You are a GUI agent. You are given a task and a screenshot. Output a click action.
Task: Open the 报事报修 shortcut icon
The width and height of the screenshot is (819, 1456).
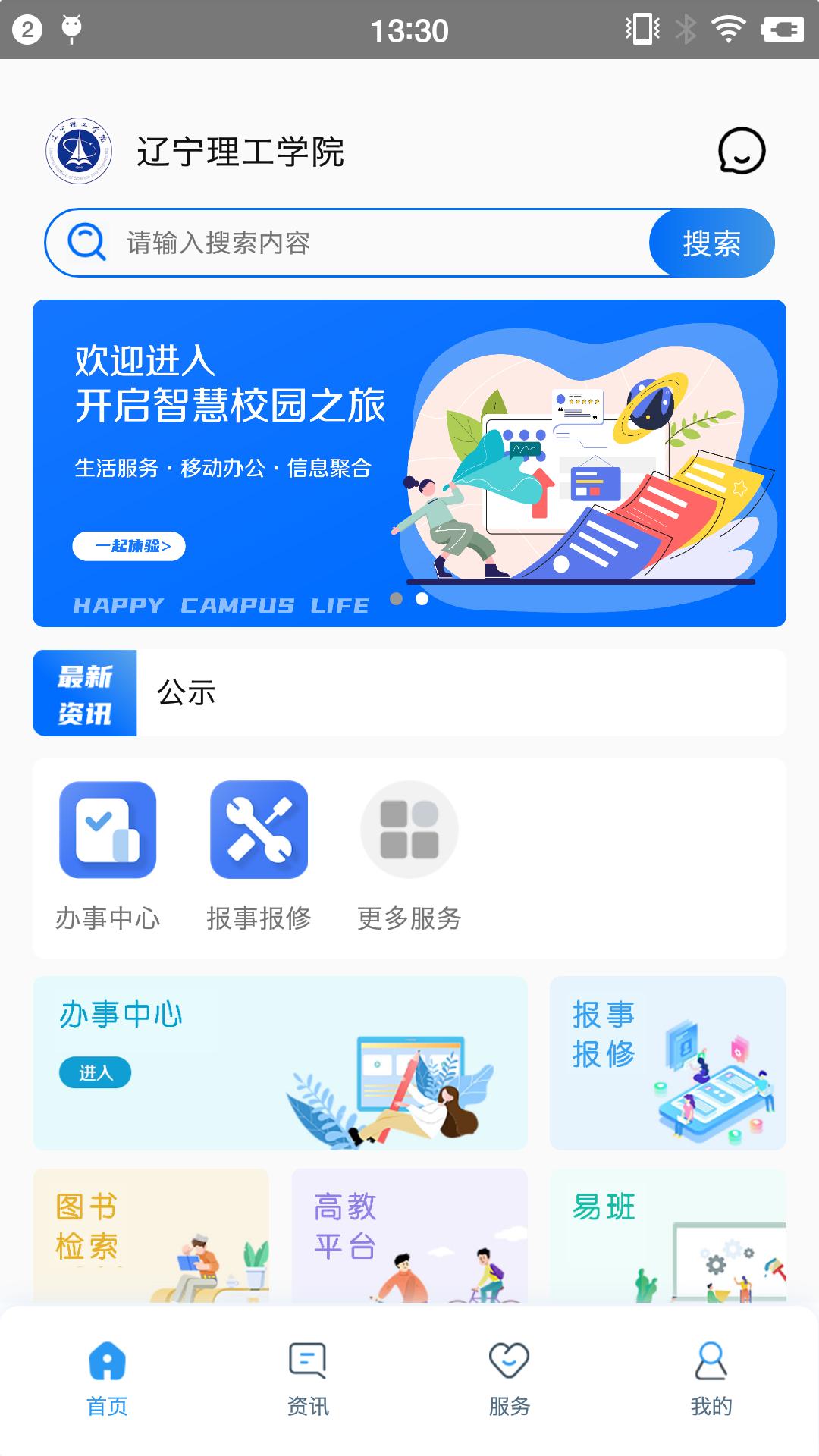pyautogui.click(x=259, y=830)
